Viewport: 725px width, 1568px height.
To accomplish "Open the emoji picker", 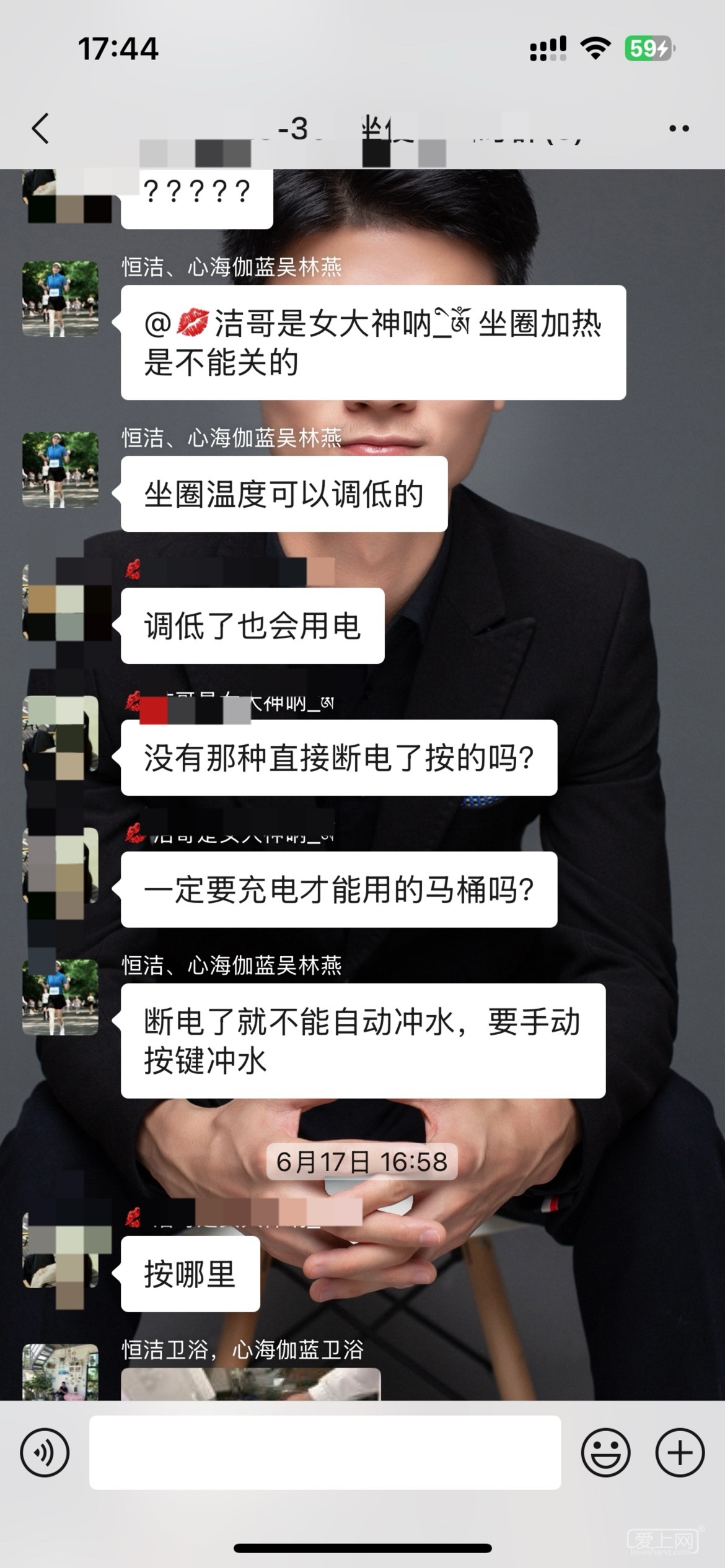I will tap(605, 1452).
